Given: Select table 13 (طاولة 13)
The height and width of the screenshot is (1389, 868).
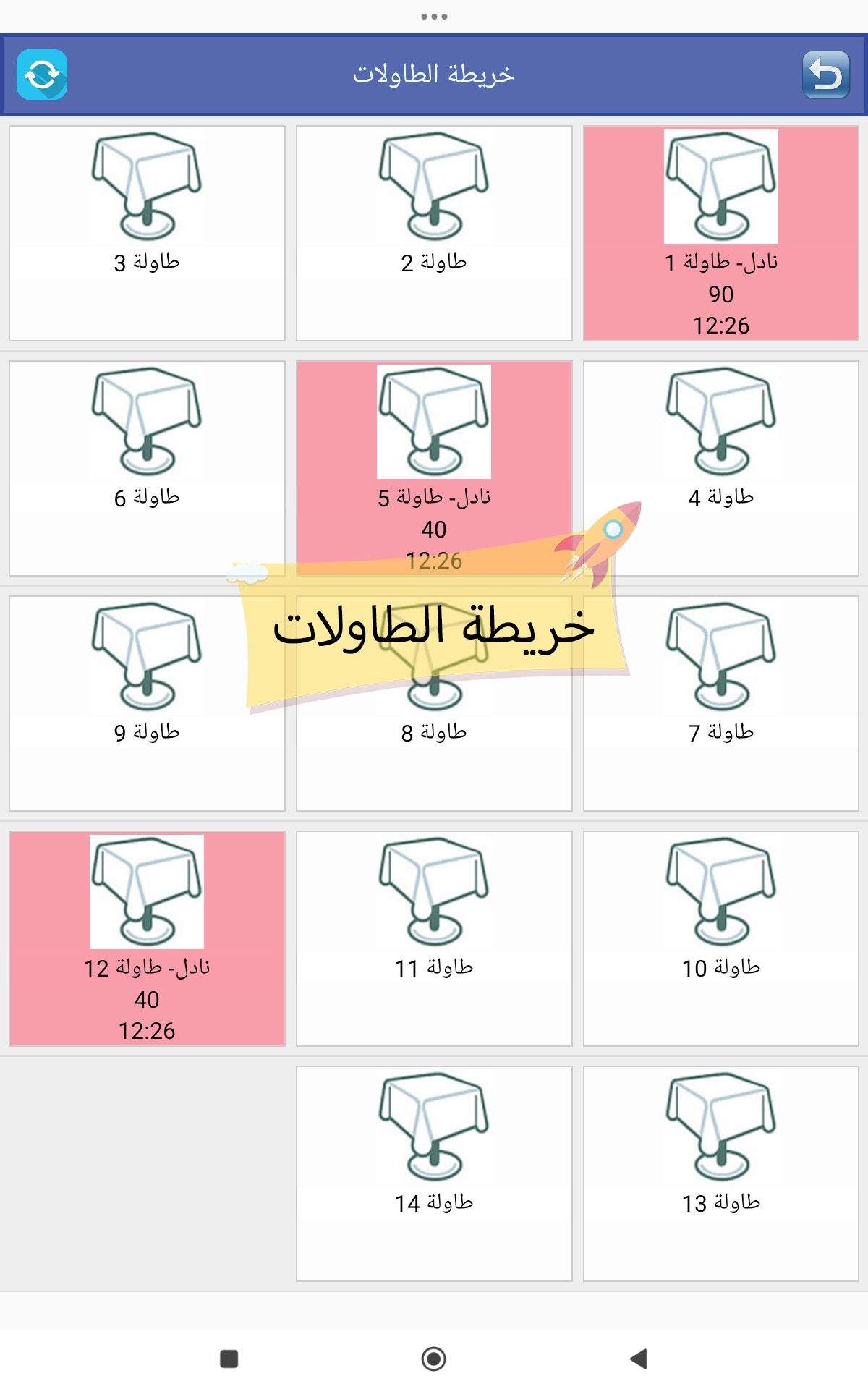Looking at the screenshot, I should (721, 1174).
